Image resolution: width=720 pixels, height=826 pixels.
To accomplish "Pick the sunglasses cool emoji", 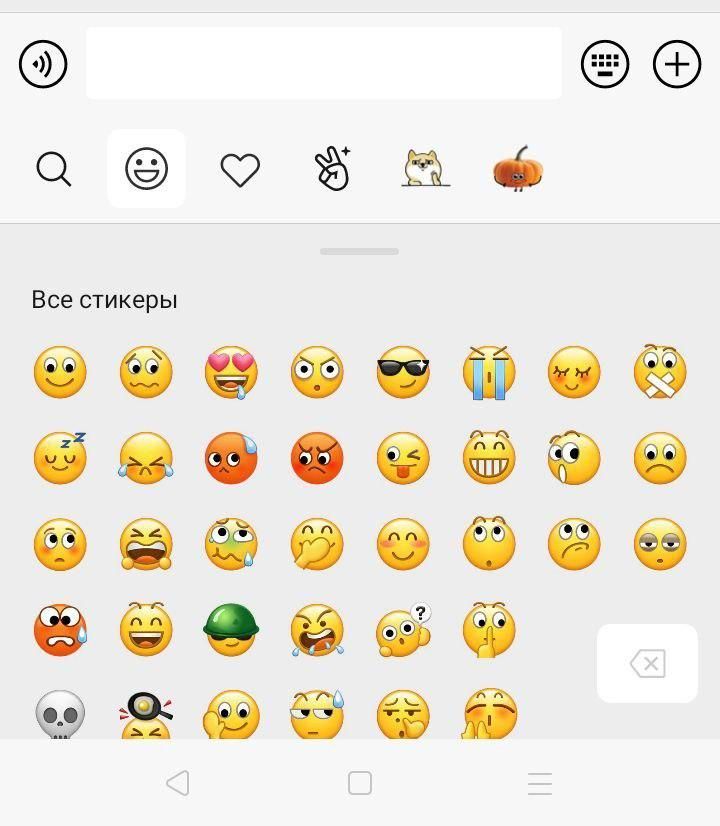I will (403, 372).
